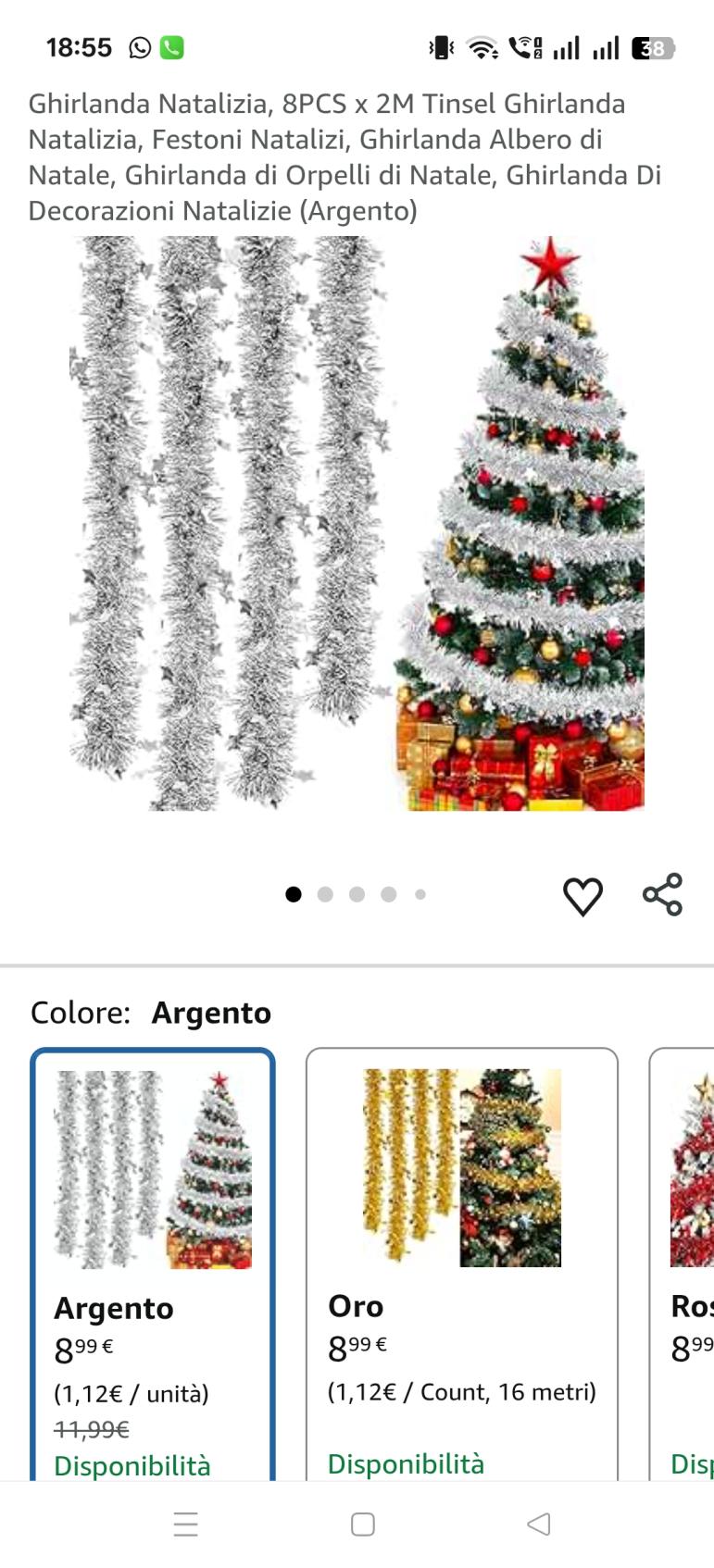The width and height of the screenshot is (714, 1568).
Task: Jump to the second product image dot
Action: click(325, 894)
